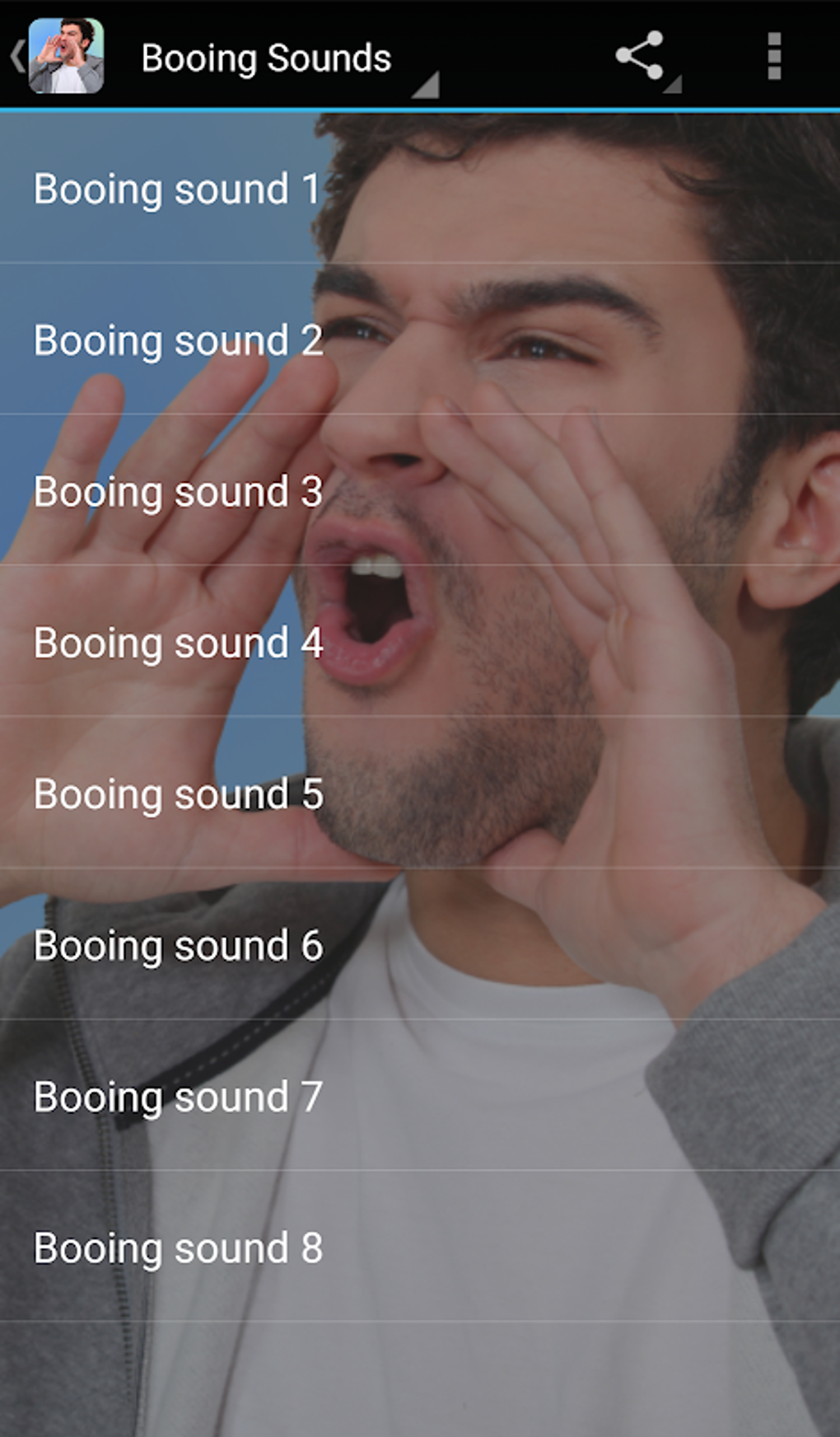Play Booing sound 6
The height and width of the screenshot is (1437, 840).
pyautogui.click(x=420, y=945)
